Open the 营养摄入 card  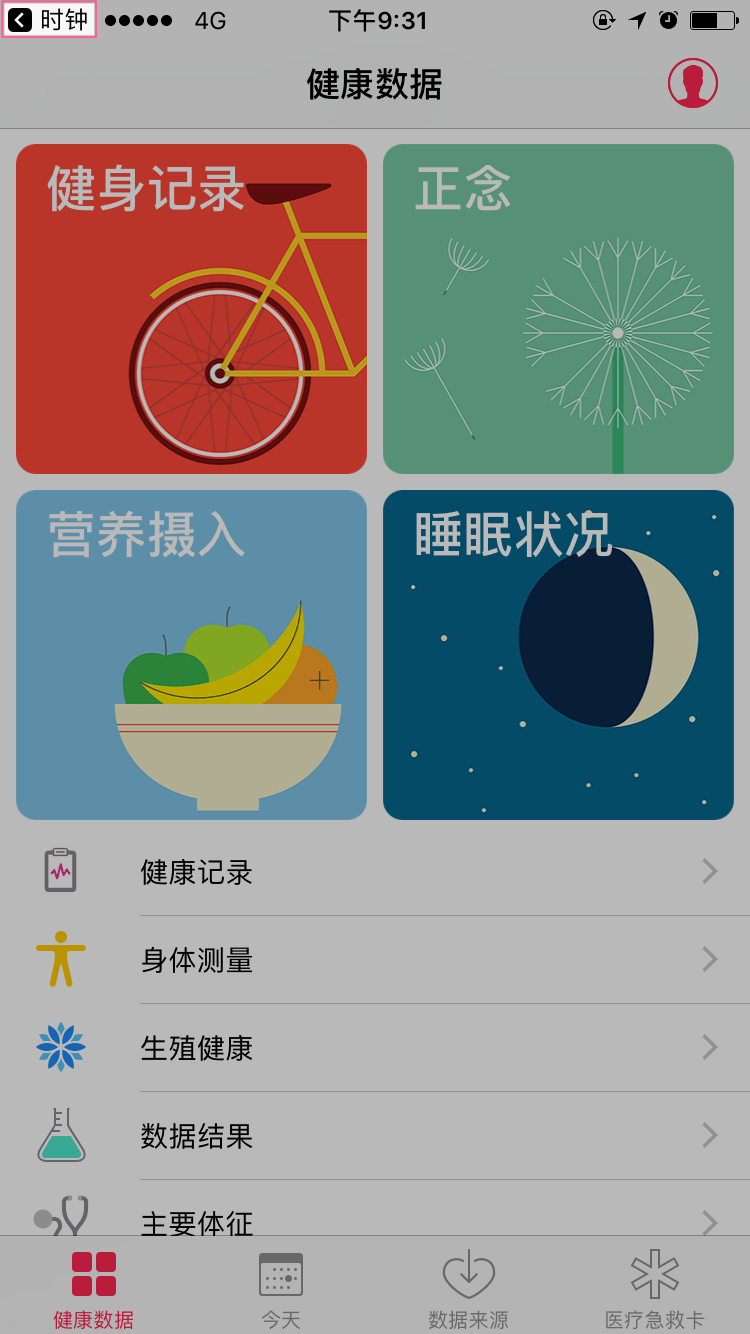point(191,654)
